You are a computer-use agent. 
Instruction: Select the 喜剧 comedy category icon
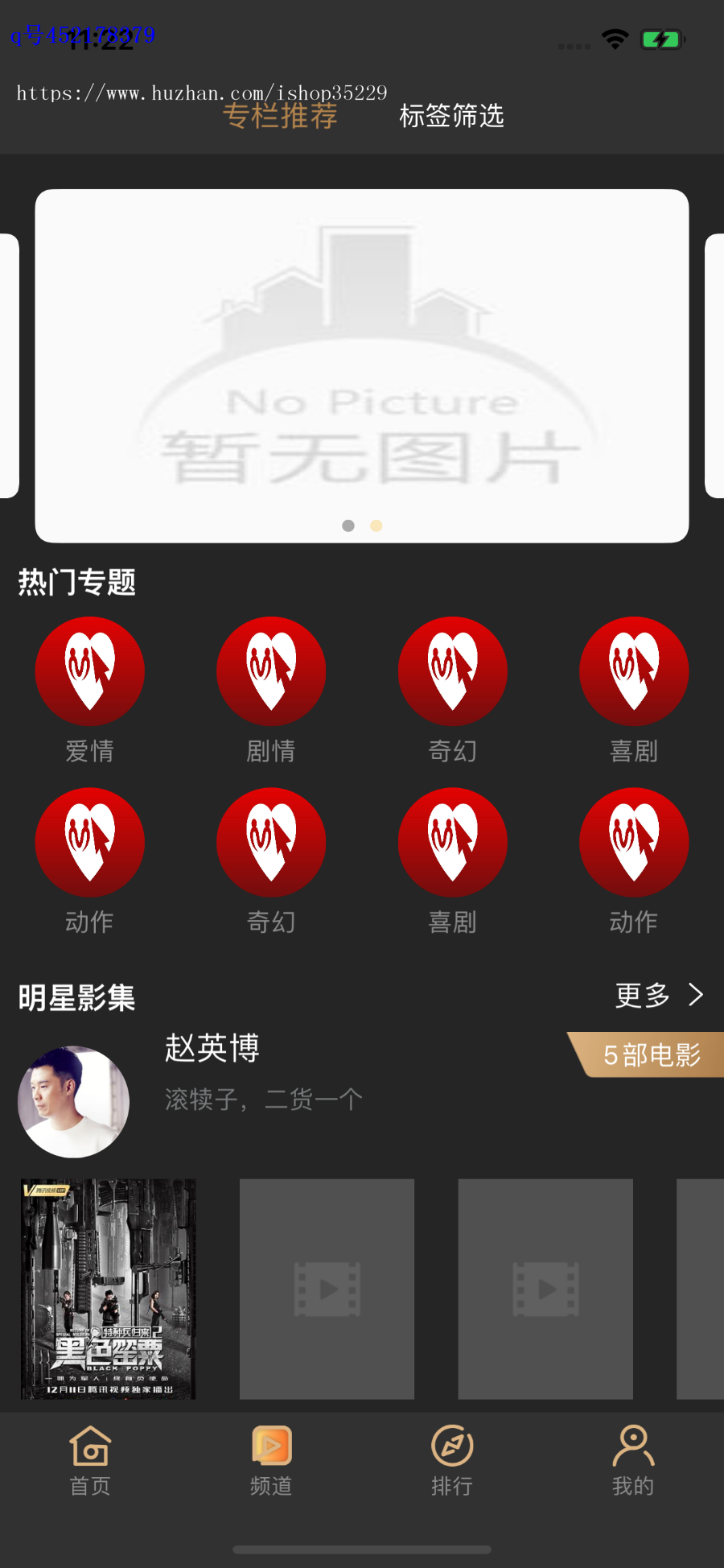click(x=634, y=671)
